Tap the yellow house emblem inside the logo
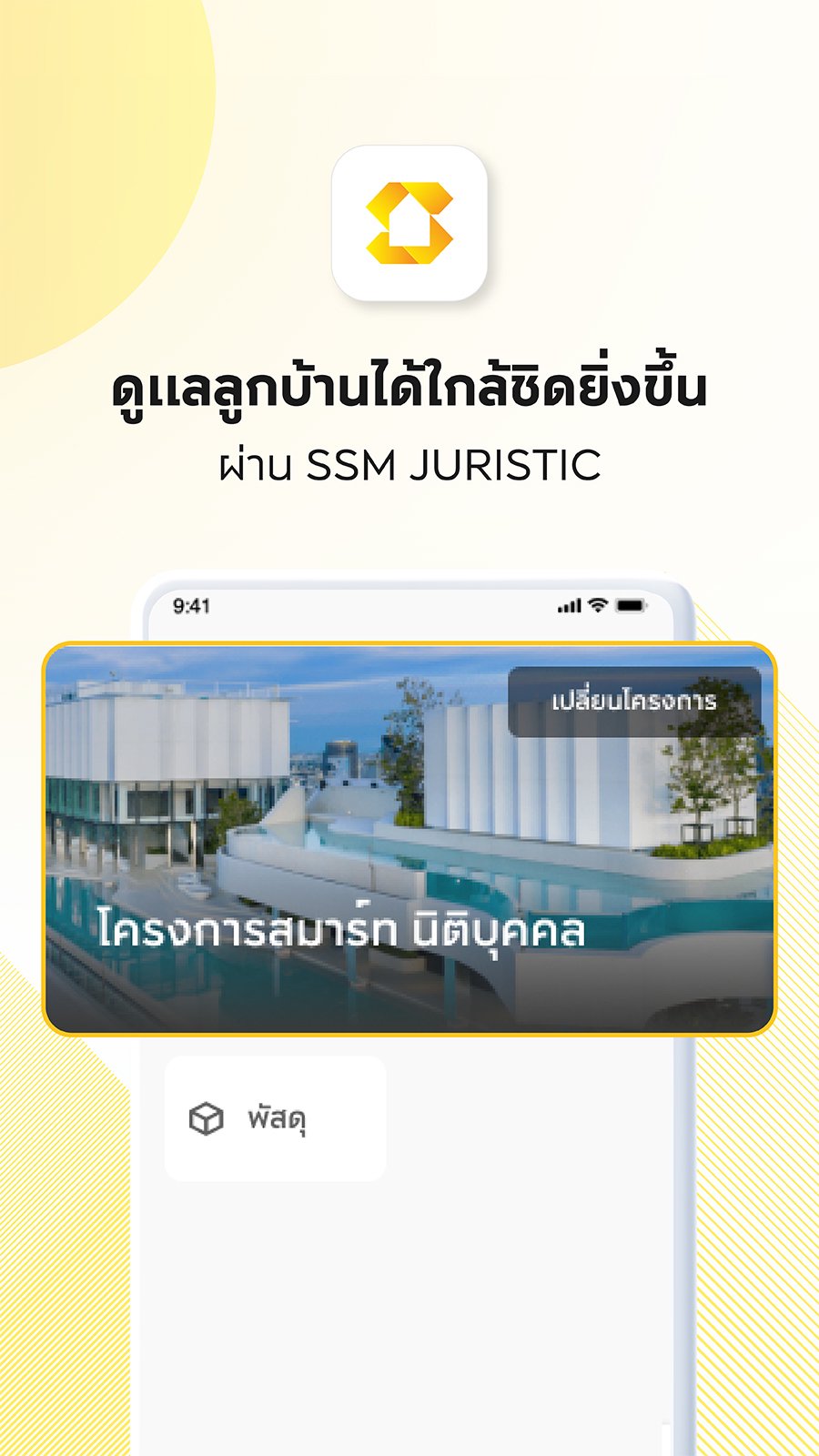This screenshot has width=819, height=1456. click(409, 221)
